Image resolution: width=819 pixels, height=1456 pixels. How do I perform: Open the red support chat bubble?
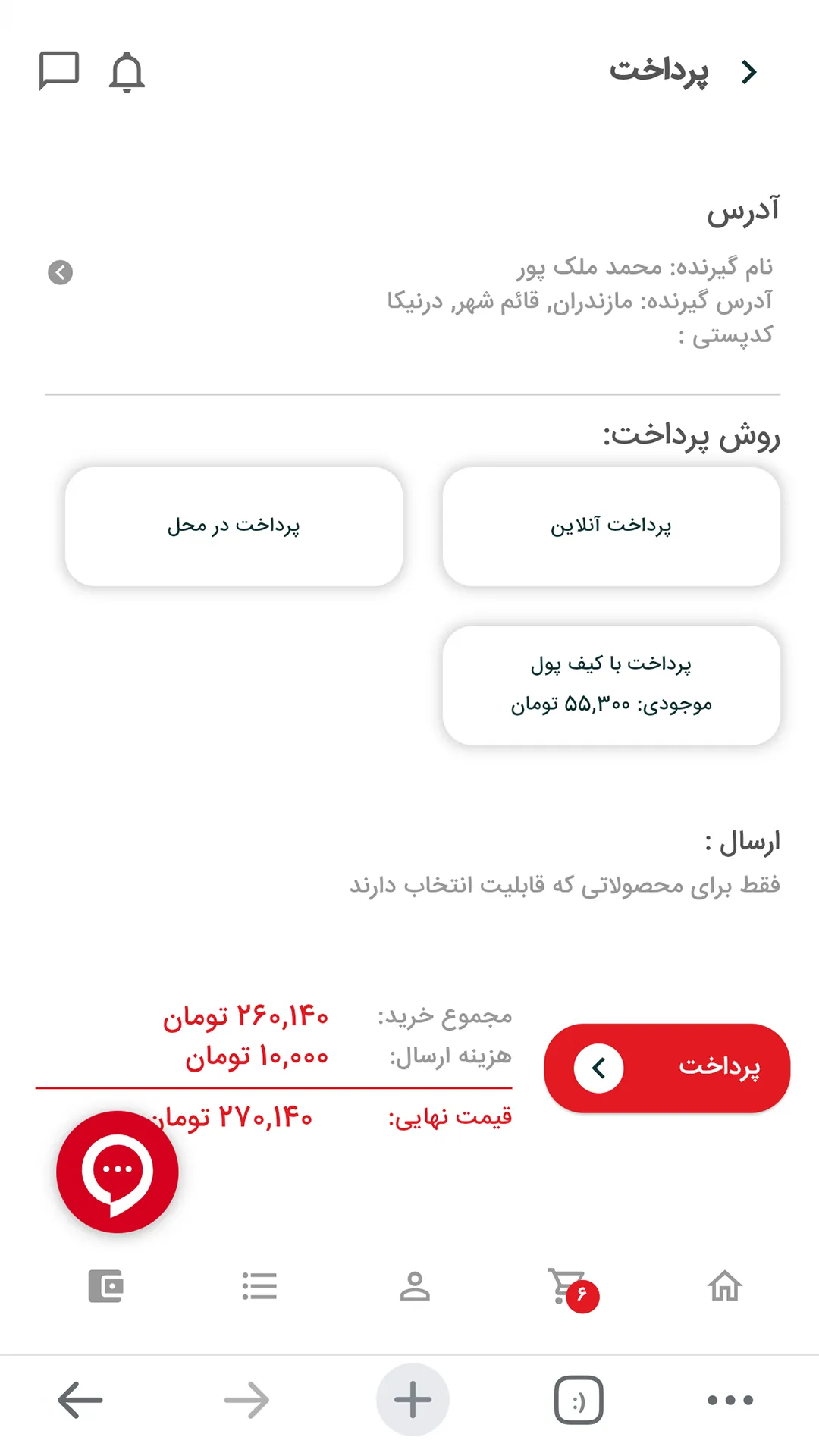tap(118, 1172)
